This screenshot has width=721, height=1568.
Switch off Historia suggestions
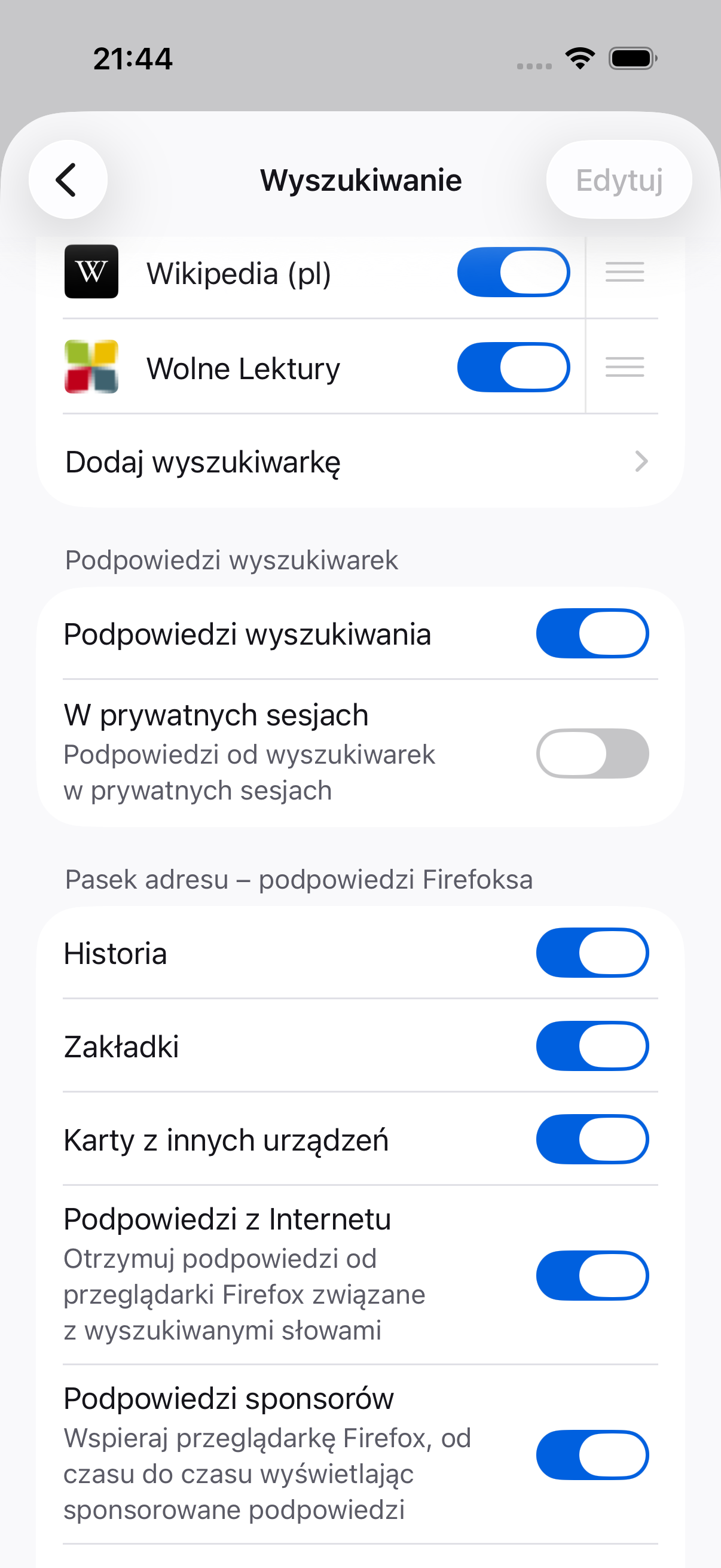pos(592,953)
